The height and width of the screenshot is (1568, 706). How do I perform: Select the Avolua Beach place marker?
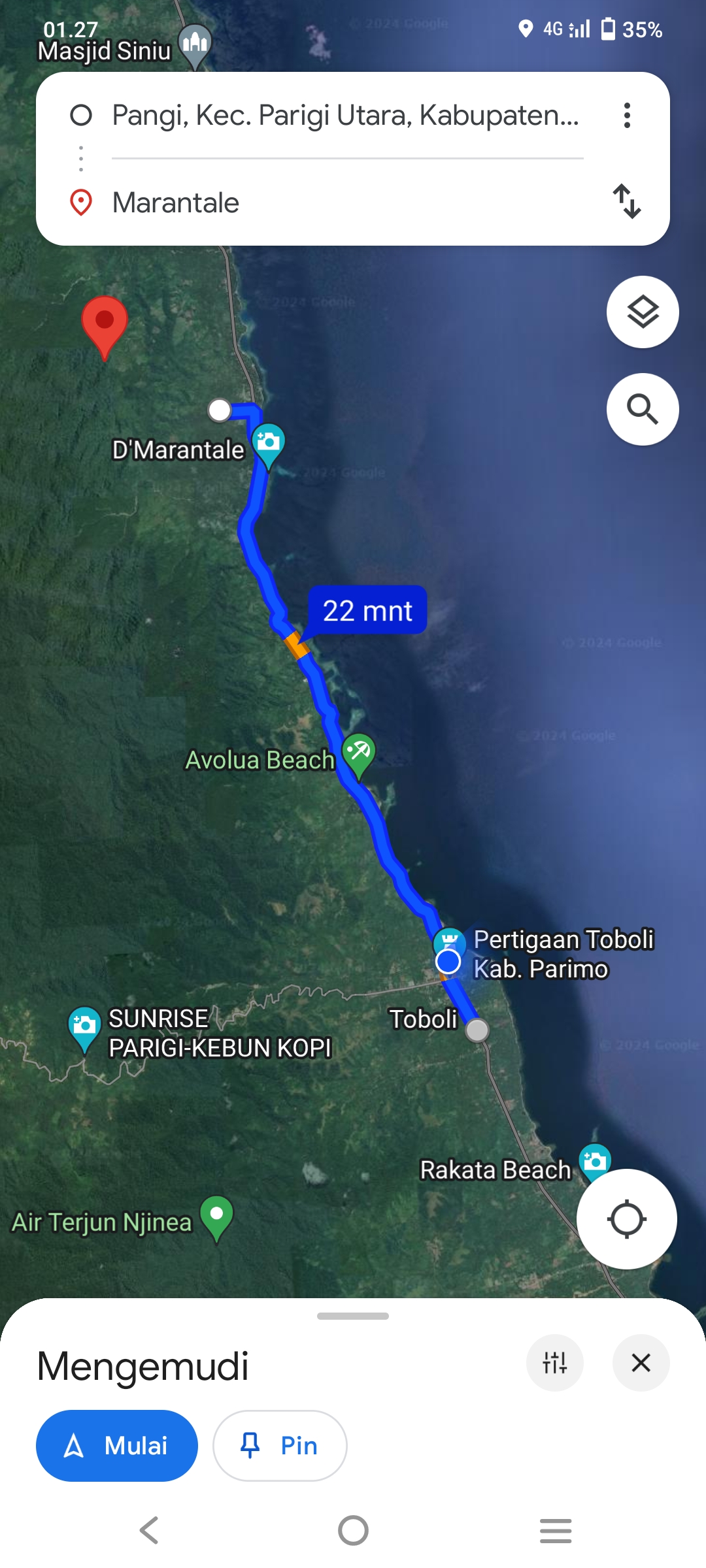click(358, 755)
